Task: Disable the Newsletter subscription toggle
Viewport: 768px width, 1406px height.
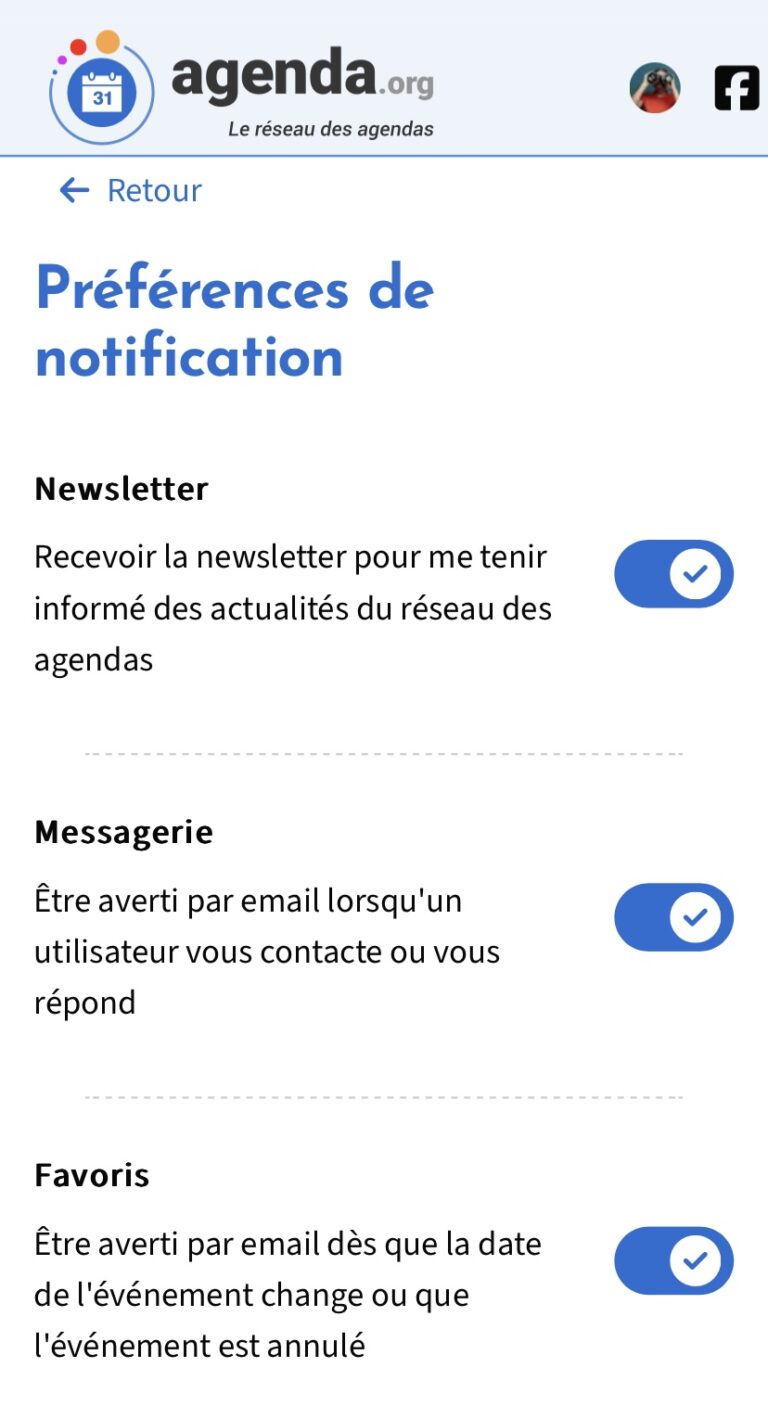Action: coord(674,574)
